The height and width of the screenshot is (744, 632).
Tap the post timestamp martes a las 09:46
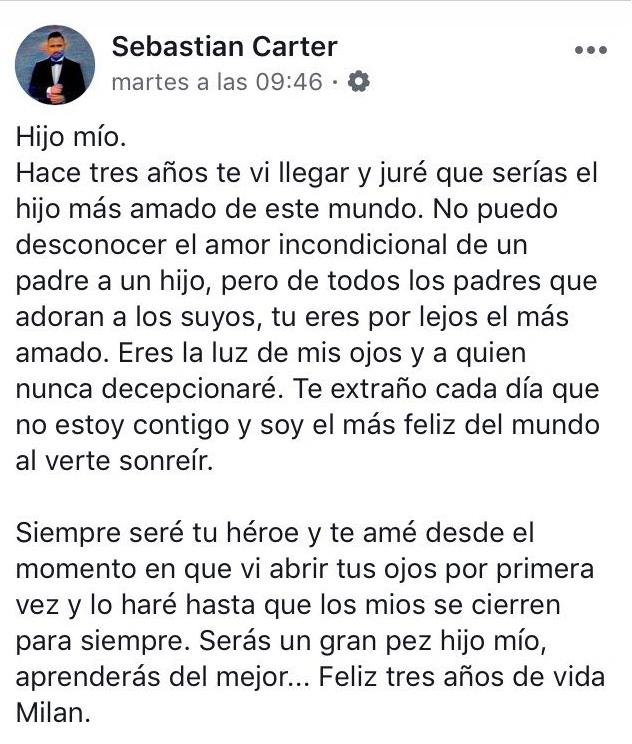(x=217, y=82)
